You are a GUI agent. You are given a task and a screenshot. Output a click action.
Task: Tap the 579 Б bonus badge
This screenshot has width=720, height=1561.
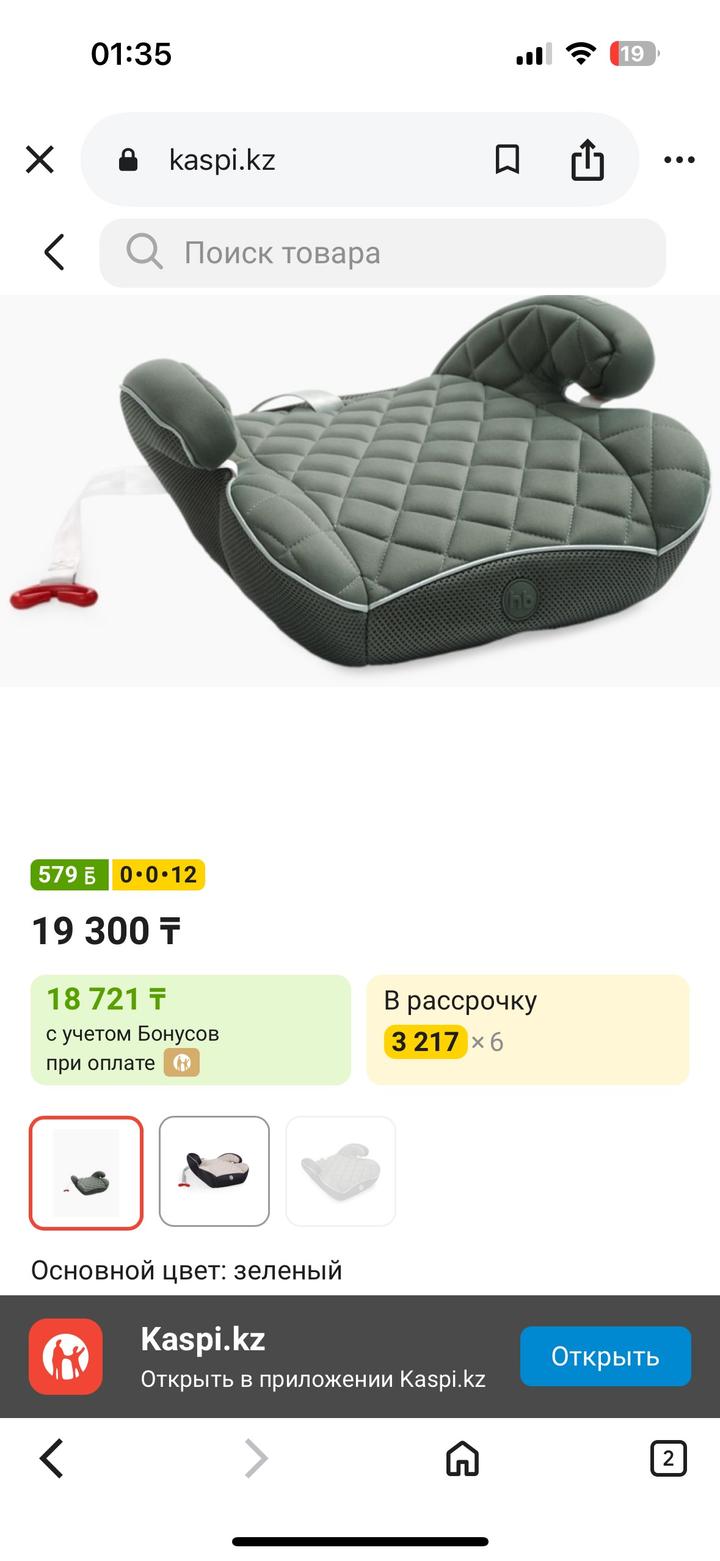(x=68, y=874)
